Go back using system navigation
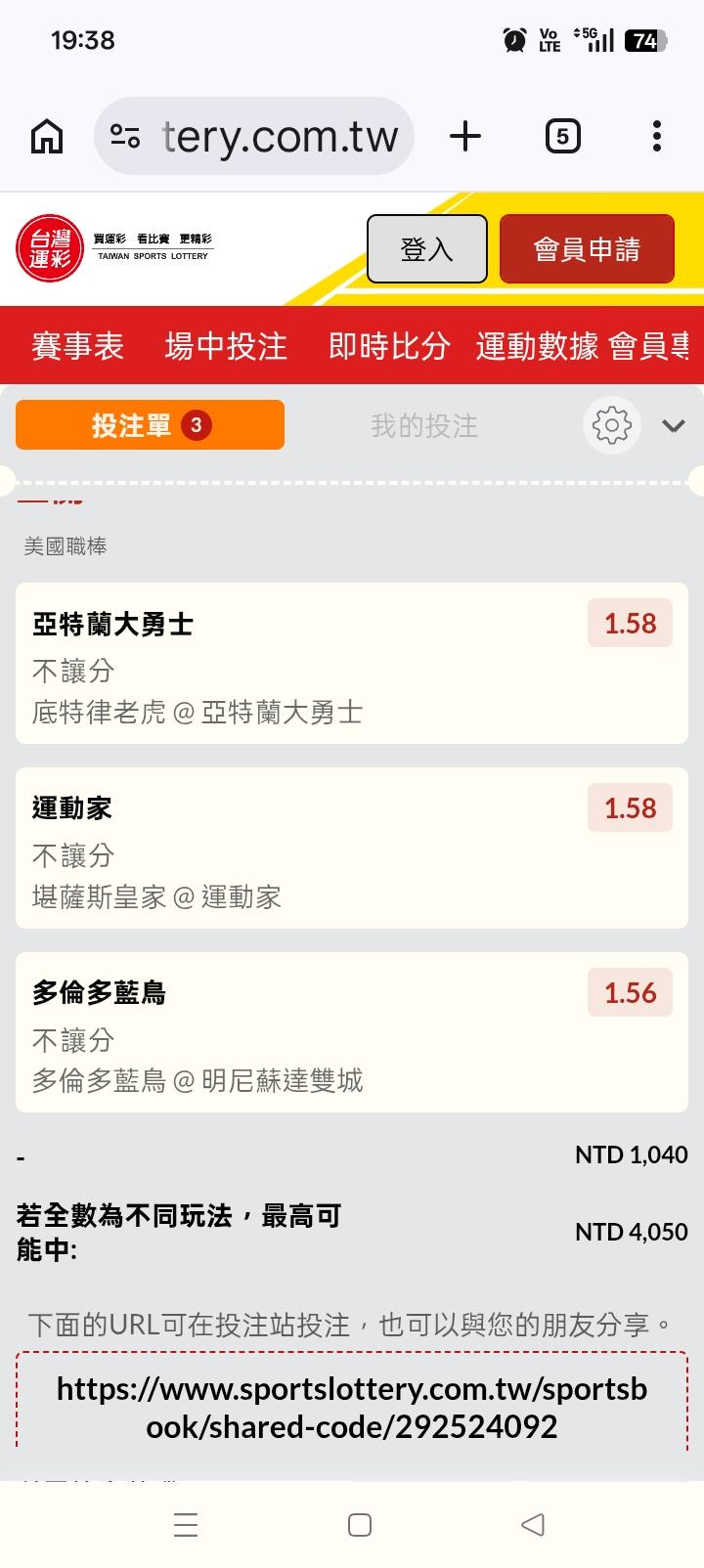Viewport: 704px width, 1568px height. pyautogui.click(x=532, y=1525)
